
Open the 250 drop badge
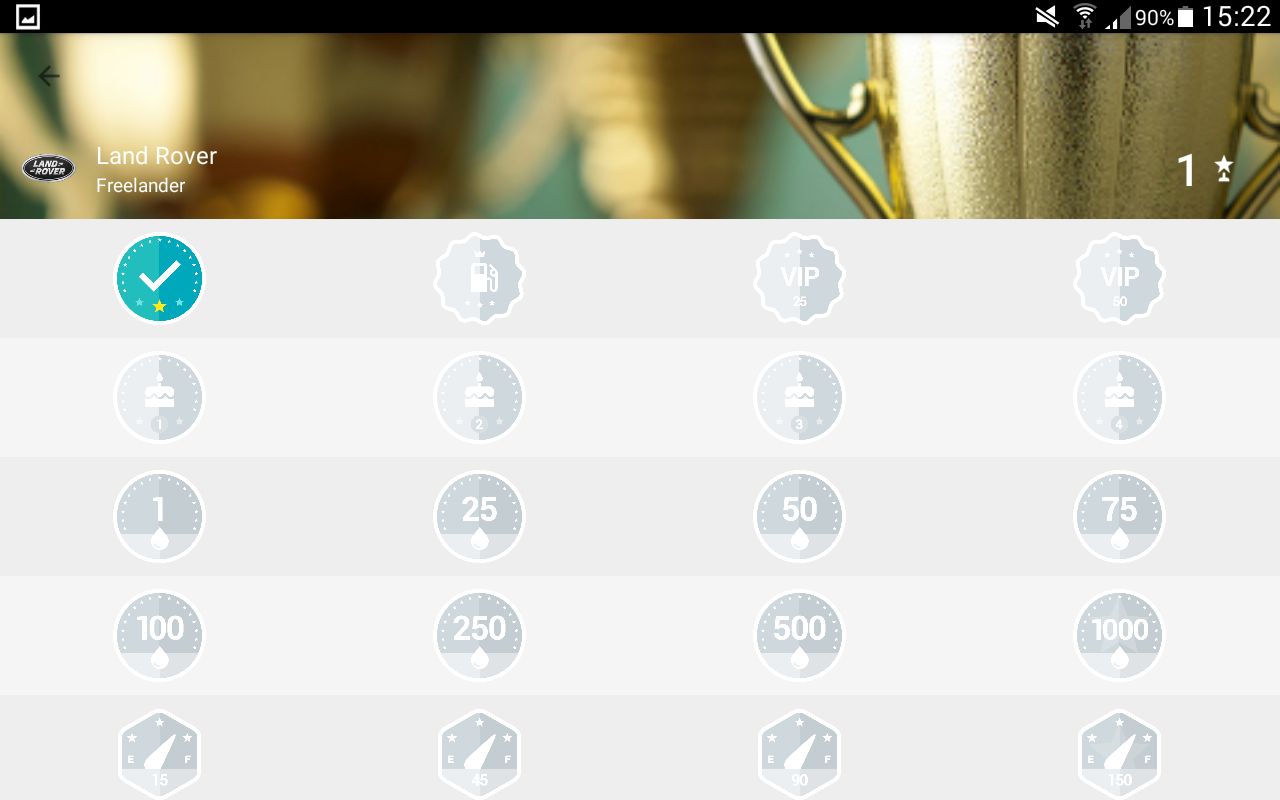click(x=480, y=635)
